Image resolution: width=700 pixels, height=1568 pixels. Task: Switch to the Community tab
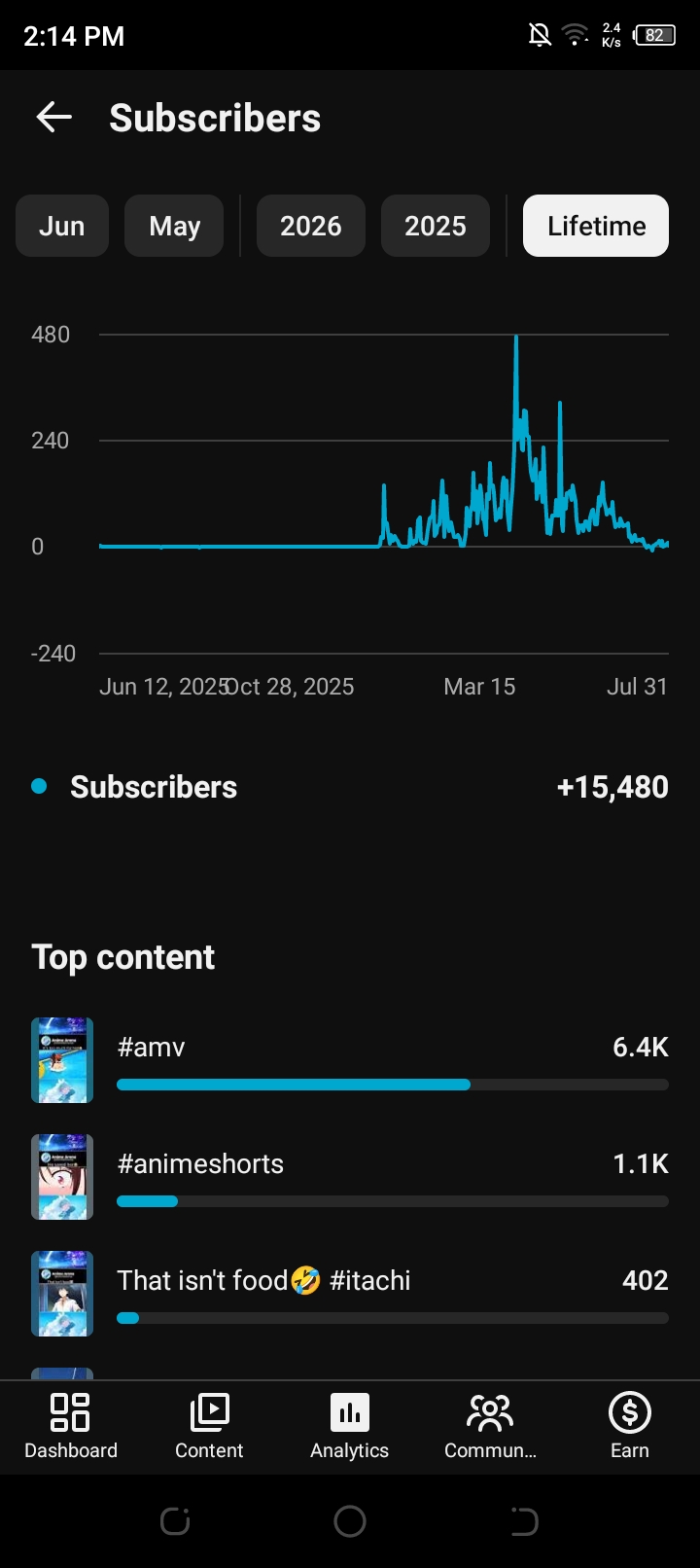click(490, 1426)
